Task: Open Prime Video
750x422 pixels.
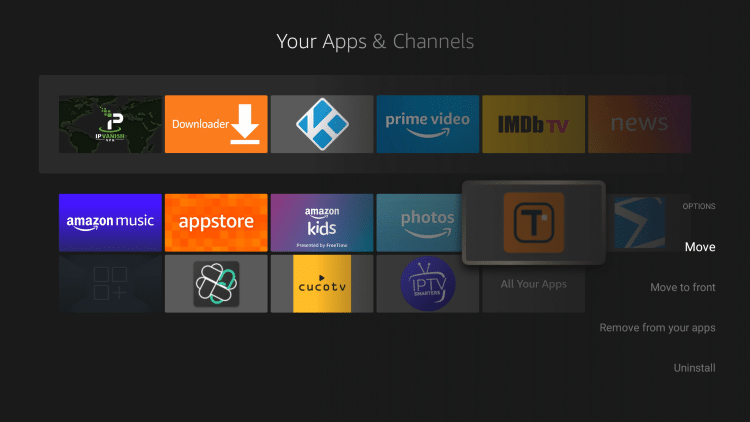Action: (x=428, y=124)
